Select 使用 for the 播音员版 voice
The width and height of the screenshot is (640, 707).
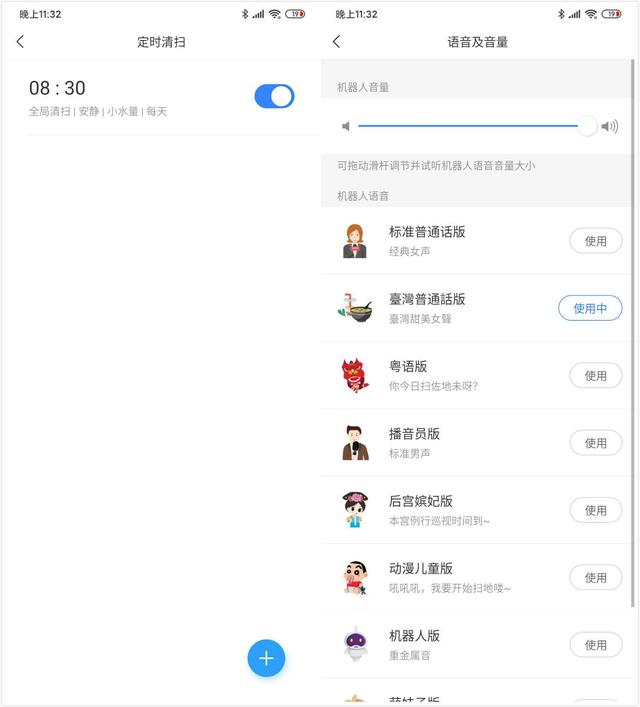click(595, 442)
